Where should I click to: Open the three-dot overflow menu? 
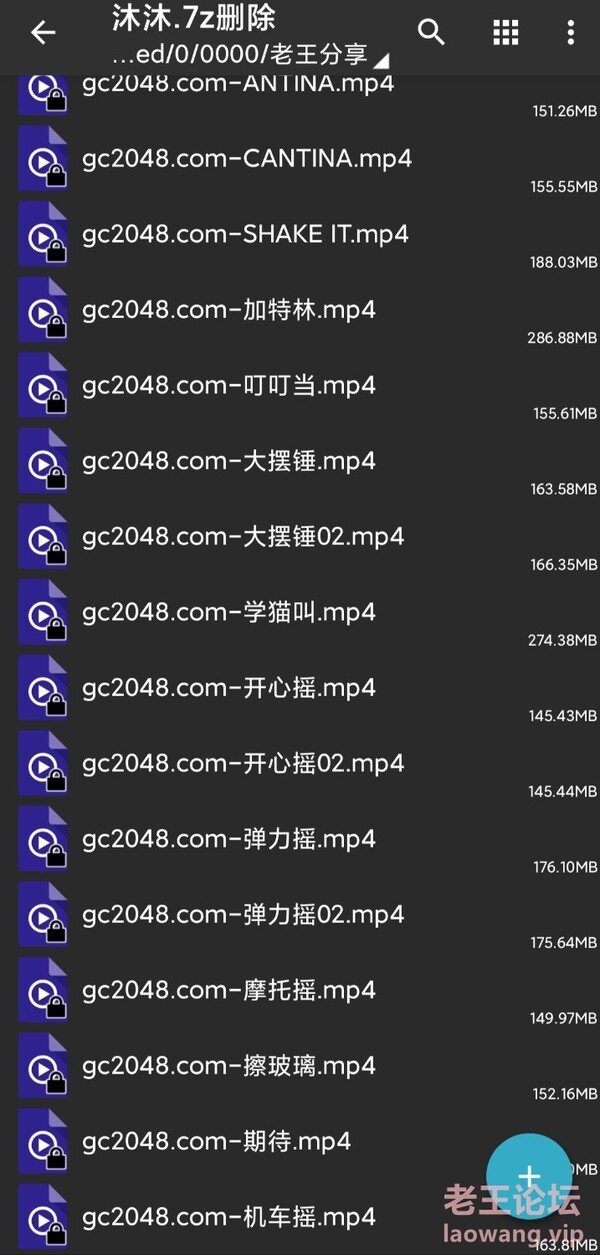(x=570, y=33)
